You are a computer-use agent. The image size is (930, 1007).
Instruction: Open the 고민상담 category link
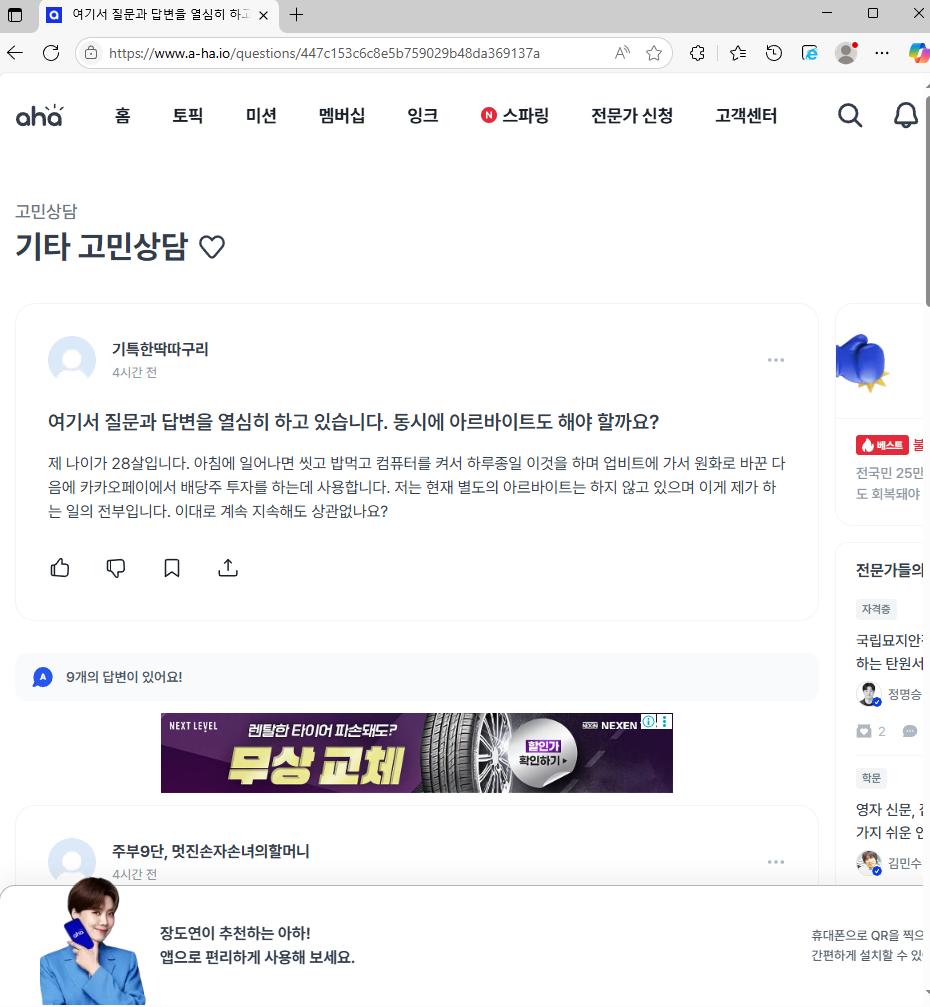46,211
